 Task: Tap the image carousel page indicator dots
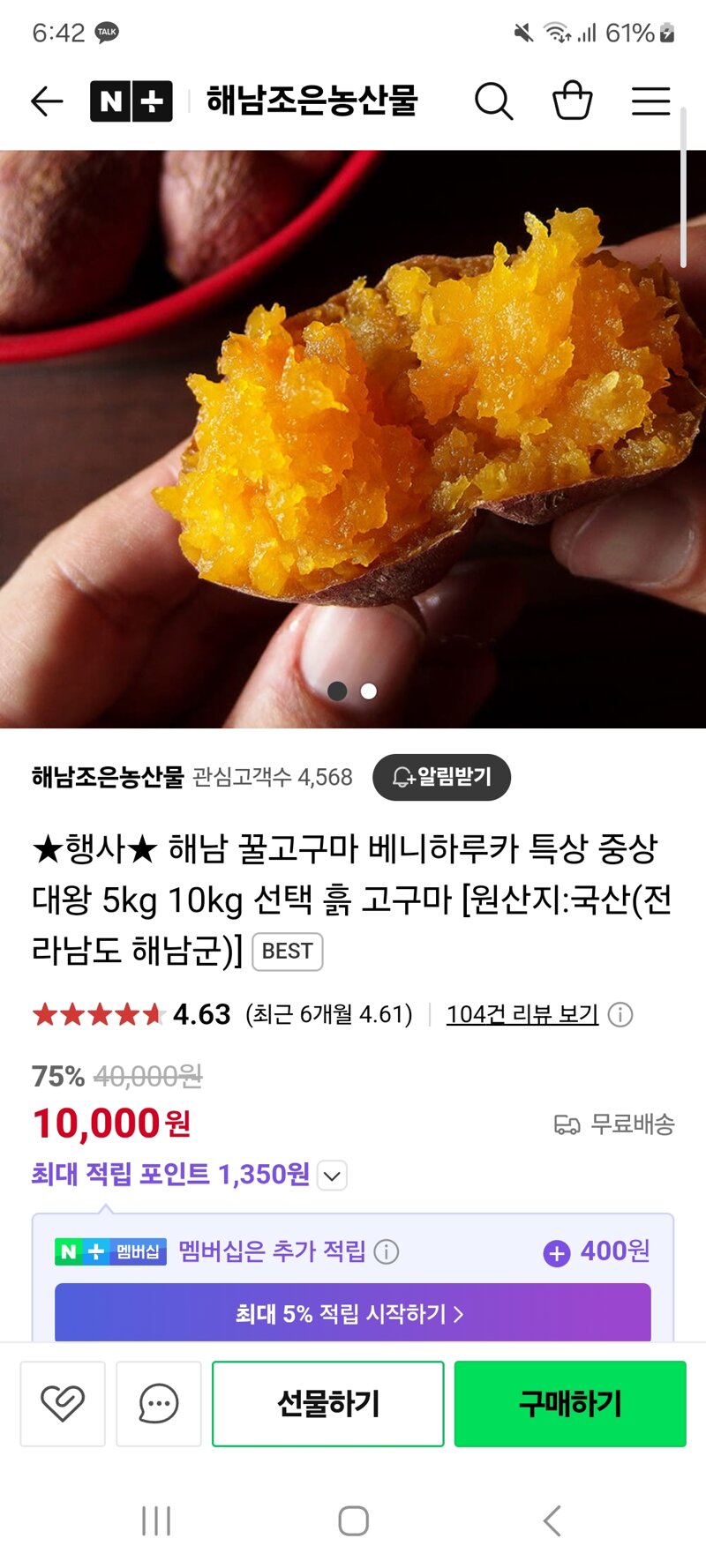tap(353, 691)
